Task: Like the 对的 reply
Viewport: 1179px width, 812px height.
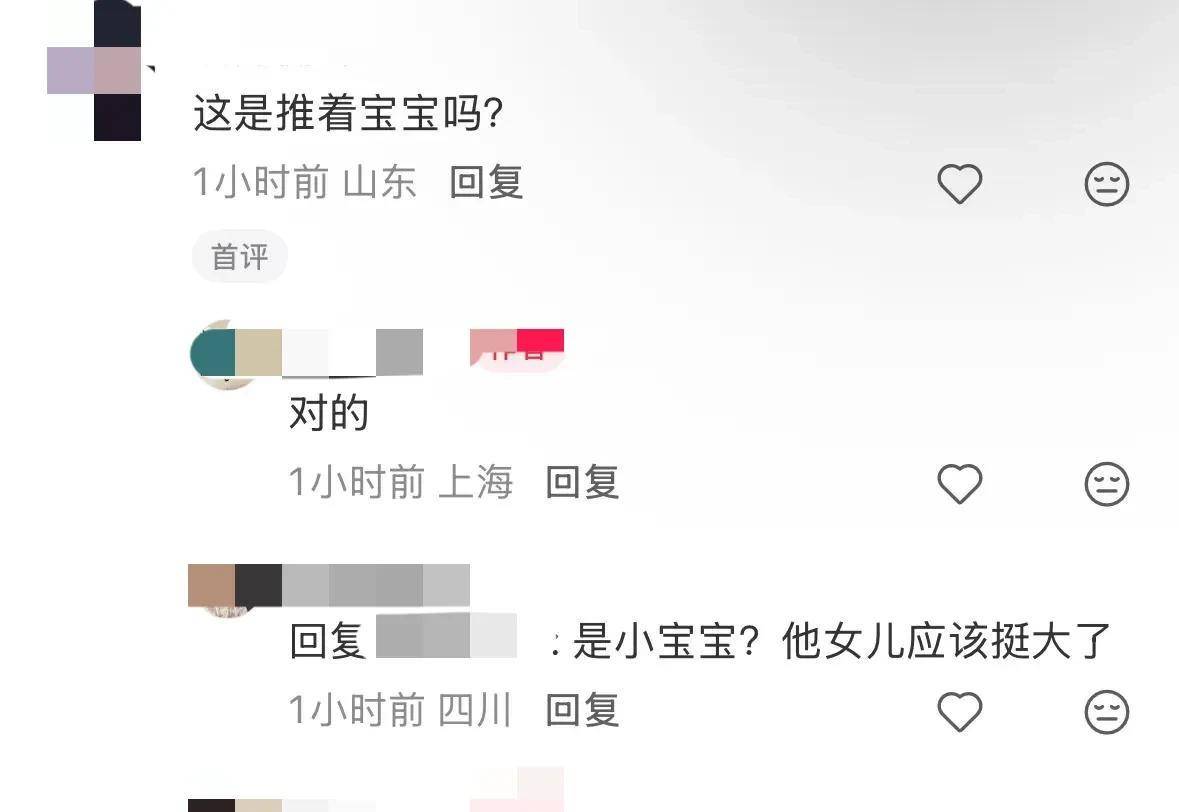Action: (959, 484)
